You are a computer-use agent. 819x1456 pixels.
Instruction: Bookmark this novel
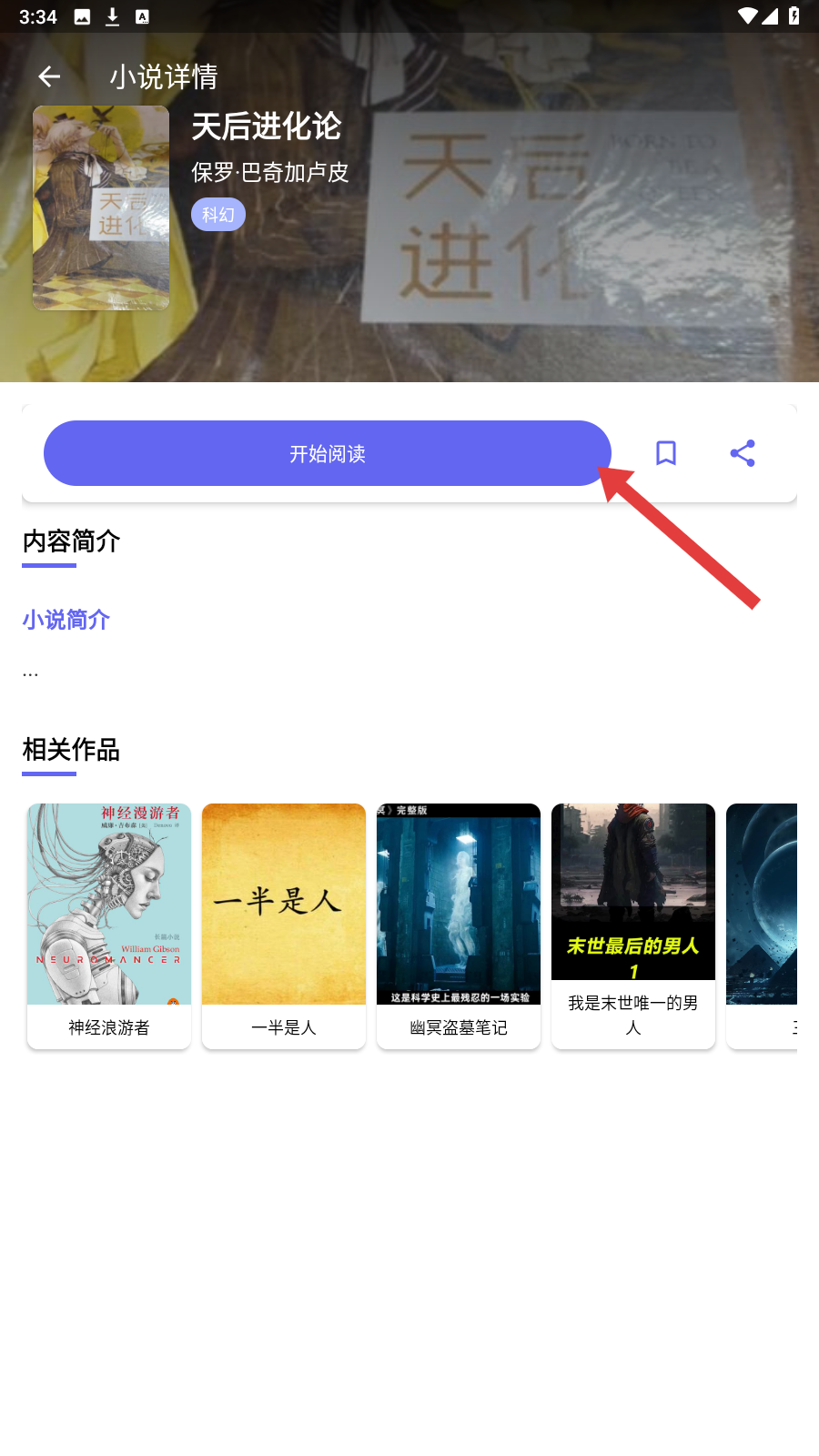point(666,453)
